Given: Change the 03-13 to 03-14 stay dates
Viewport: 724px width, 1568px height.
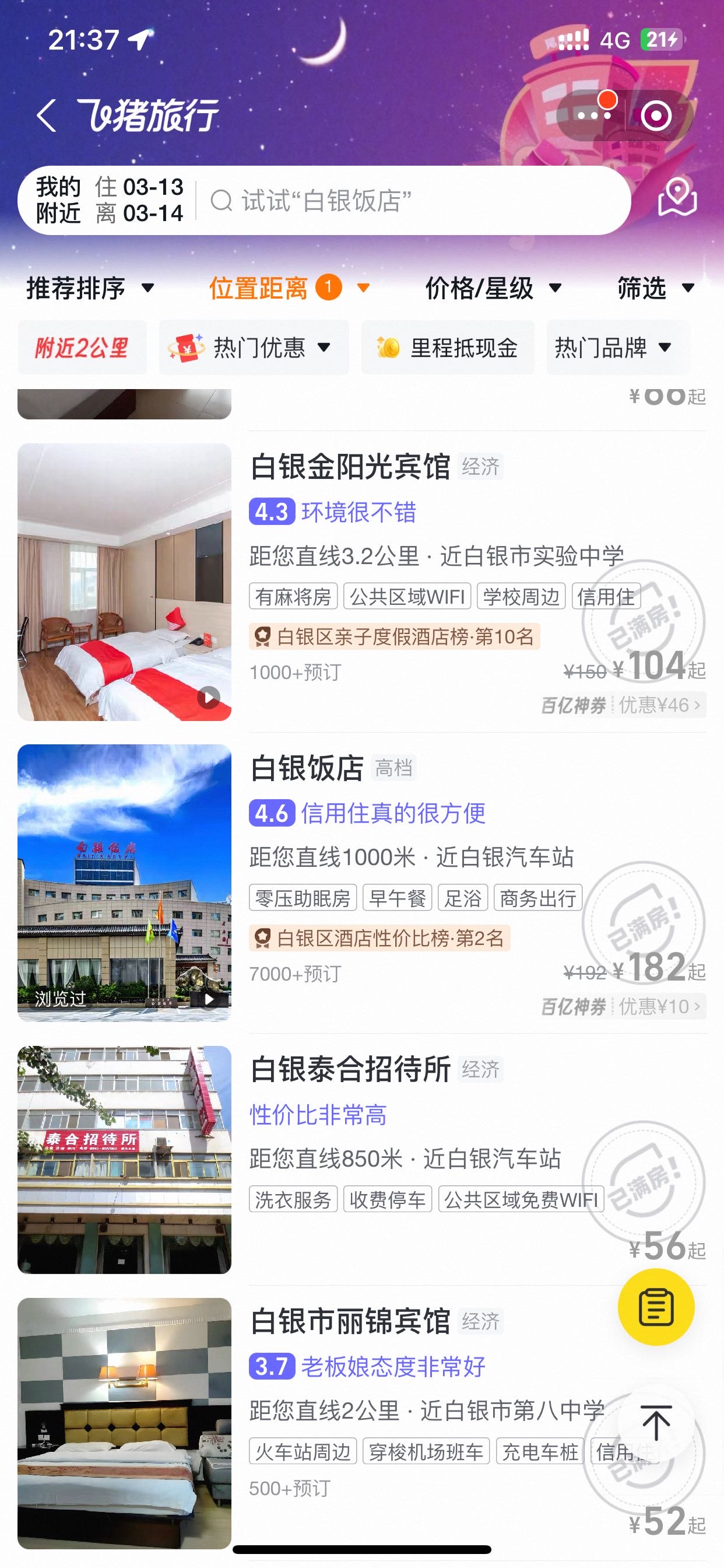Looking at the screenshot, I should [x=139, y=200].
